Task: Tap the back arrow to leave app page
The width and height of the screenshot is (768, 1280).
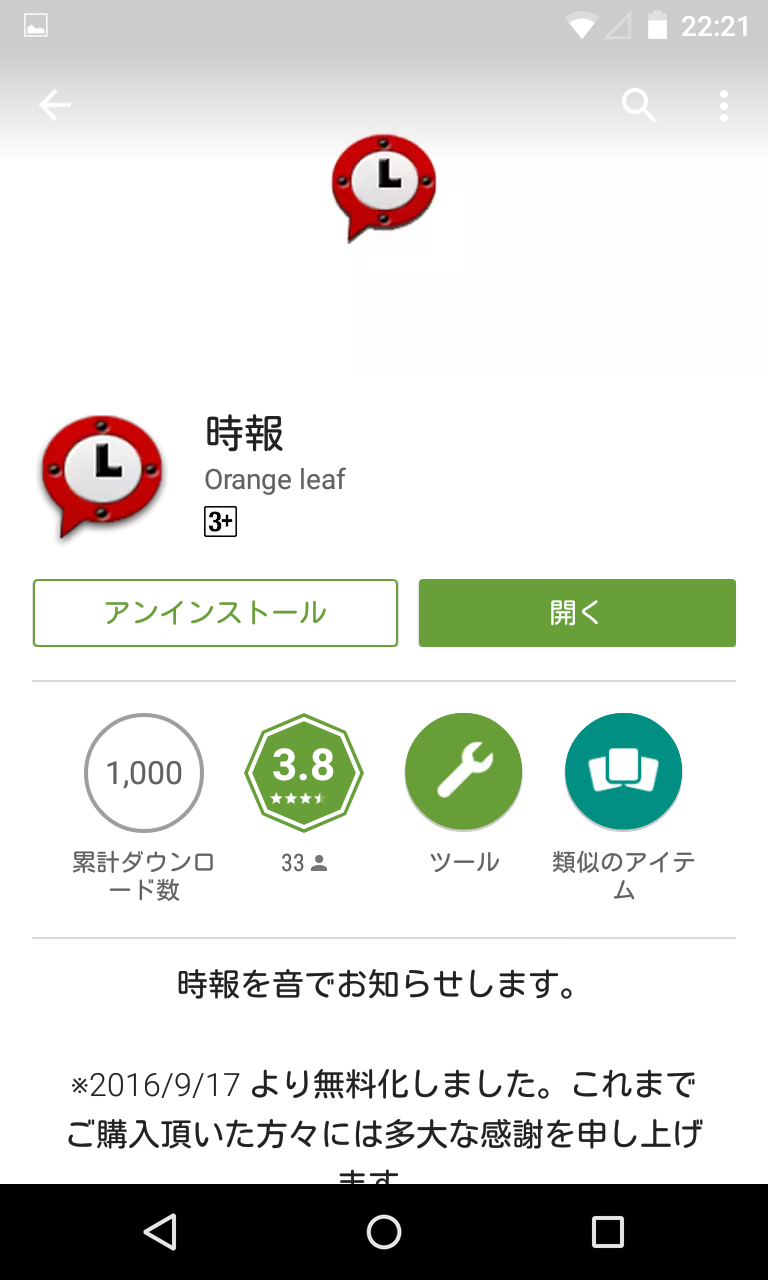Action: [x=55, y=105]
